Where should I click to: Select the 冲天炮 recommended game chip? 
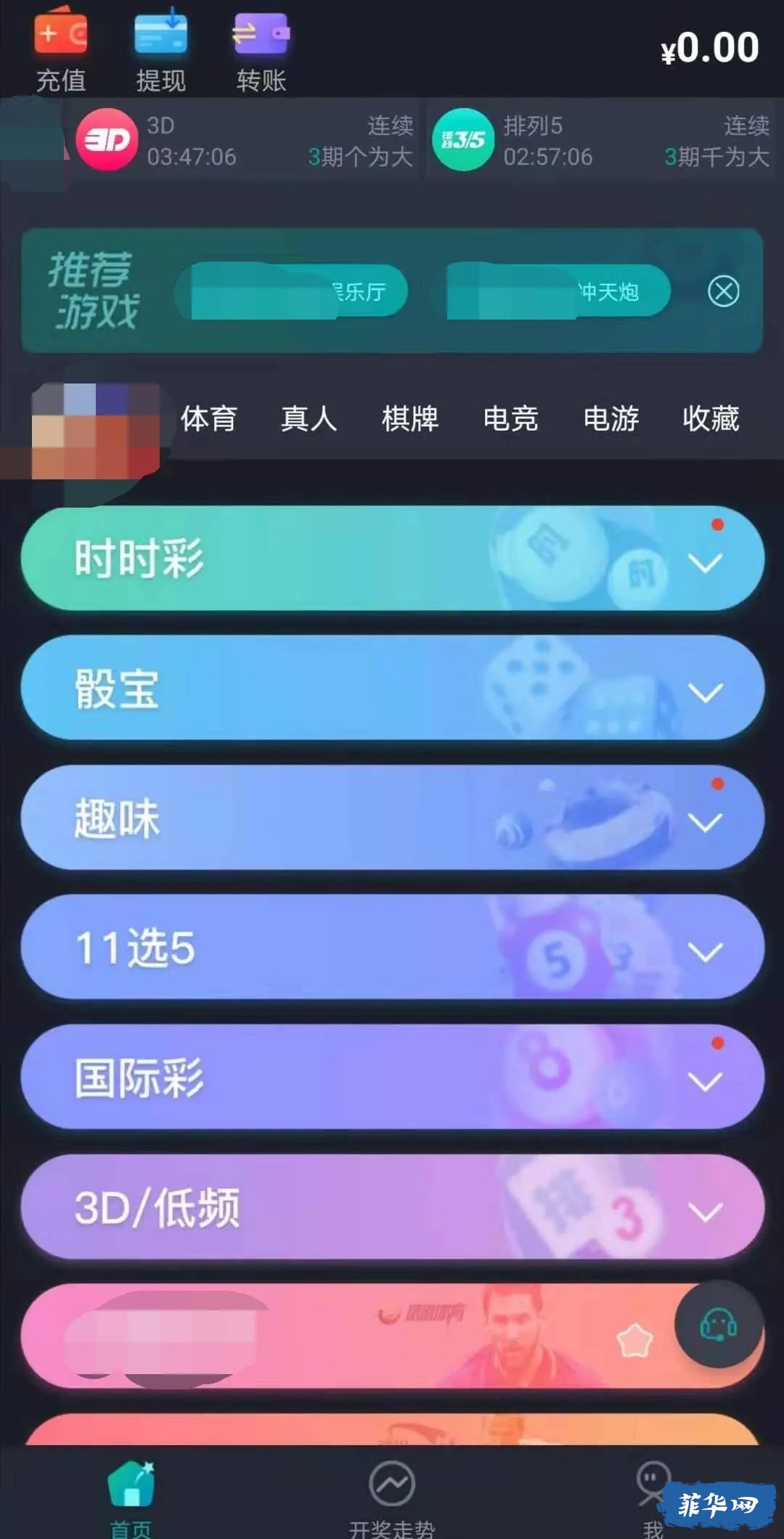(559, 292)
